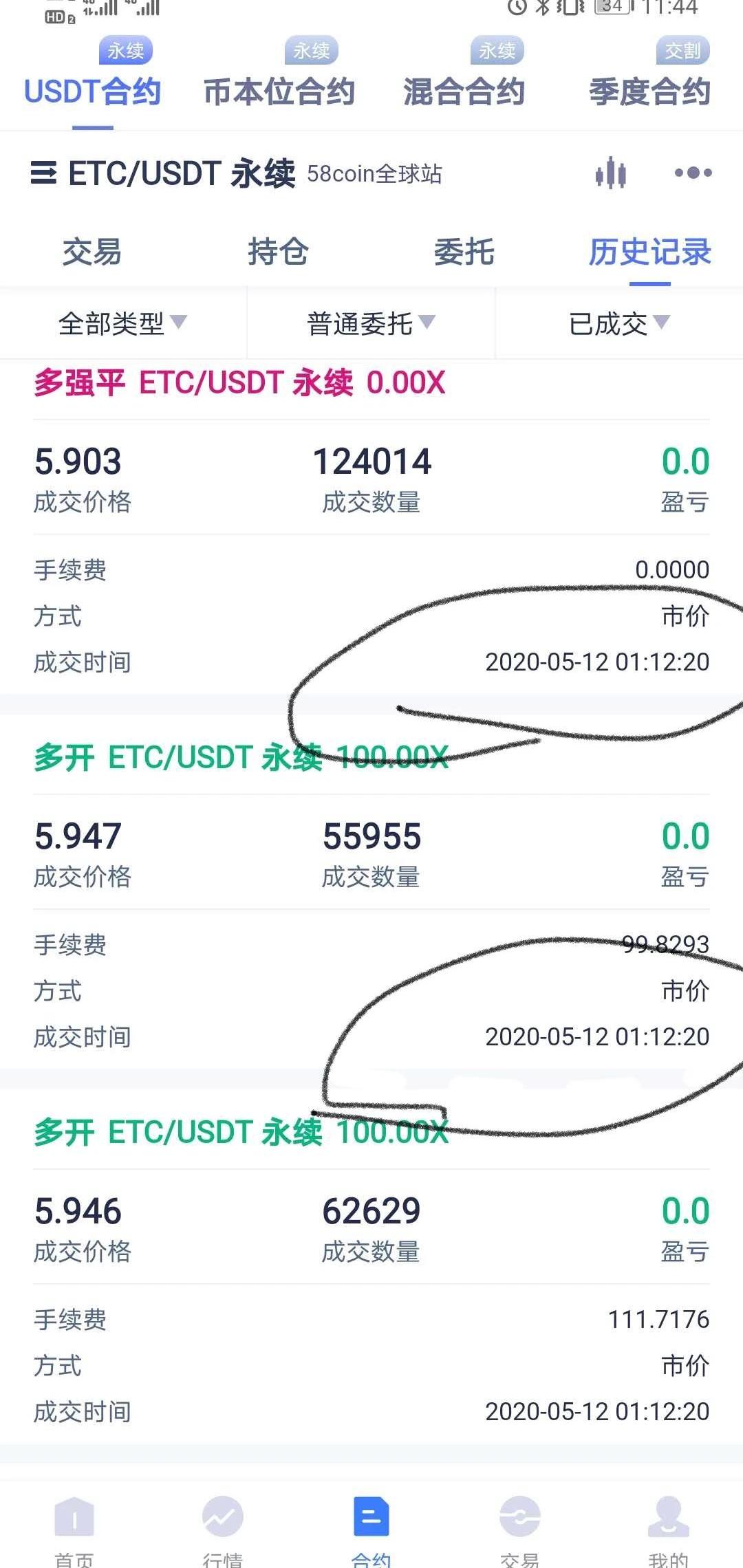Go to 首页 in bottom navigation
The width and height of the screenshot is (743, 1568).
pyautogui.click(x=74, y=1531)
